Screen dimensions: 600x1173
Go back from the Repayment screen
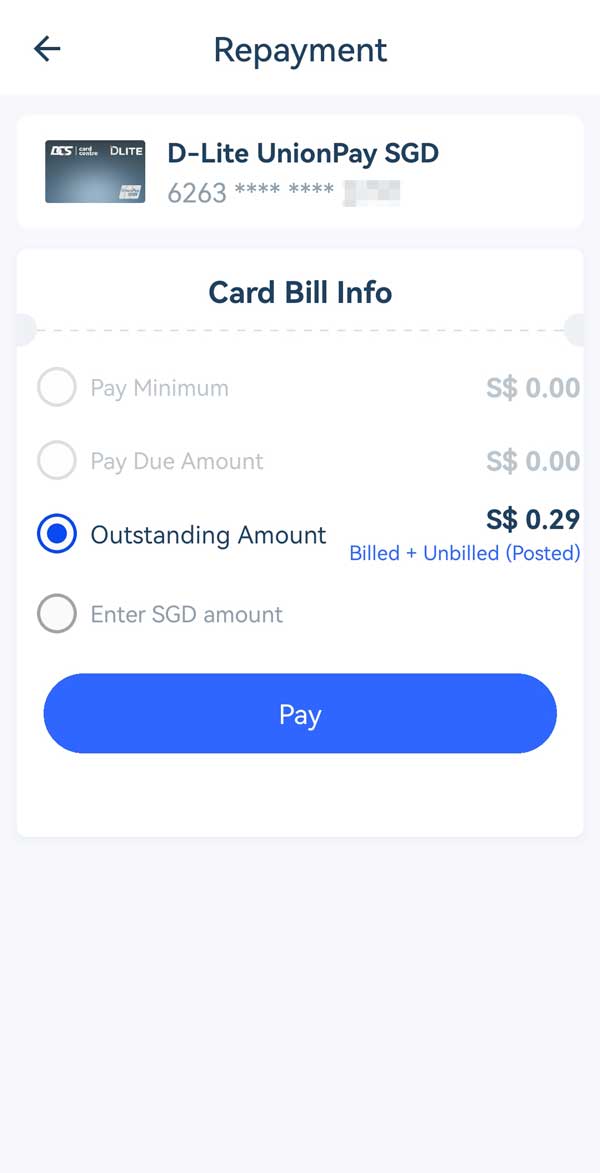[x=47, y=49]
